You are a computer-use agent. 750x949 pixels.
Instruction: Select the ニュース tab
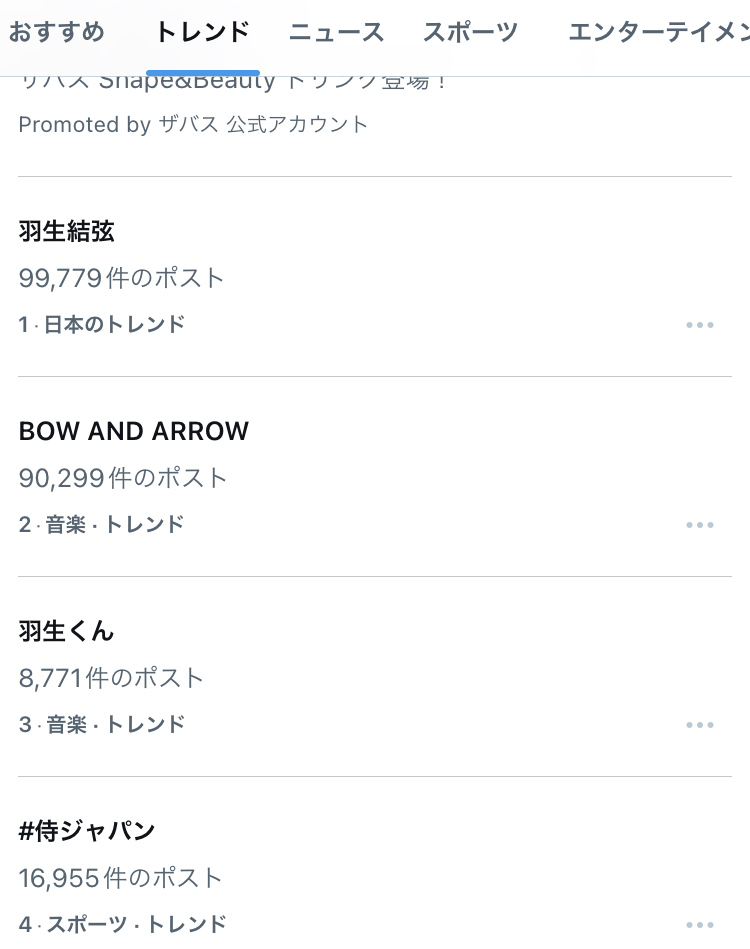click(336, 32)
